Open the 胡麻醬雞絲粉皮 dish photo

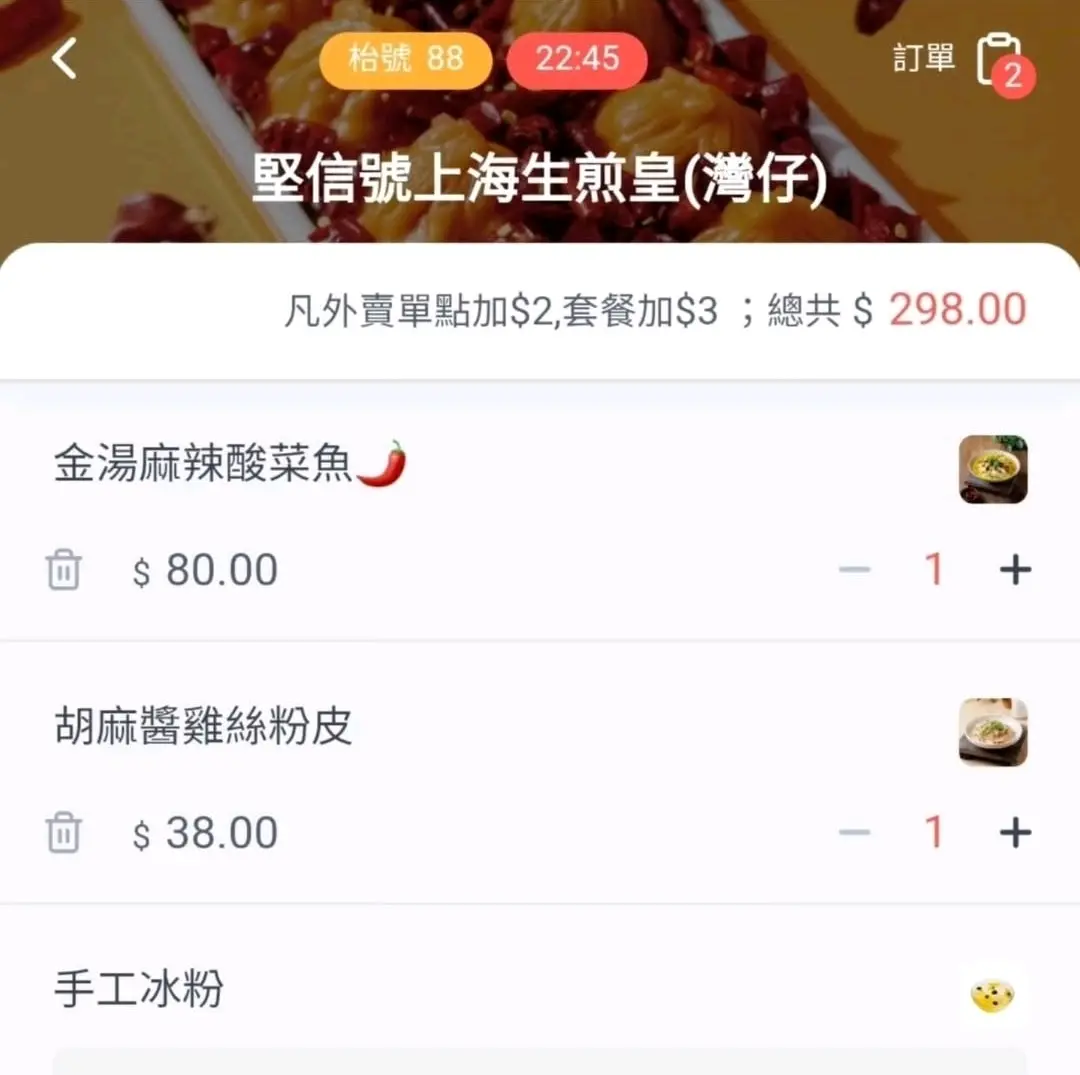pos(993,732)
